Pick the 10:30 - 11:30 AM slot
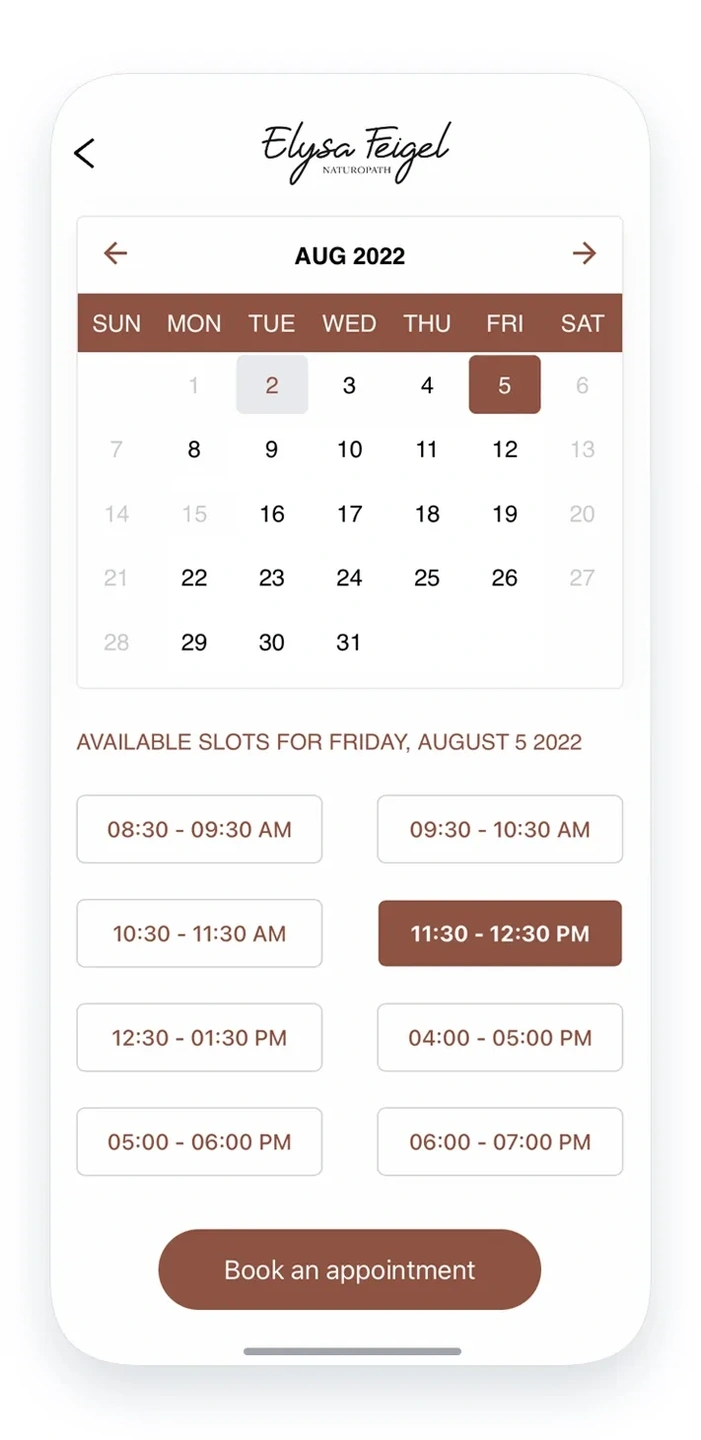This screenshot has height=1440, width=701. click(199, 933)
